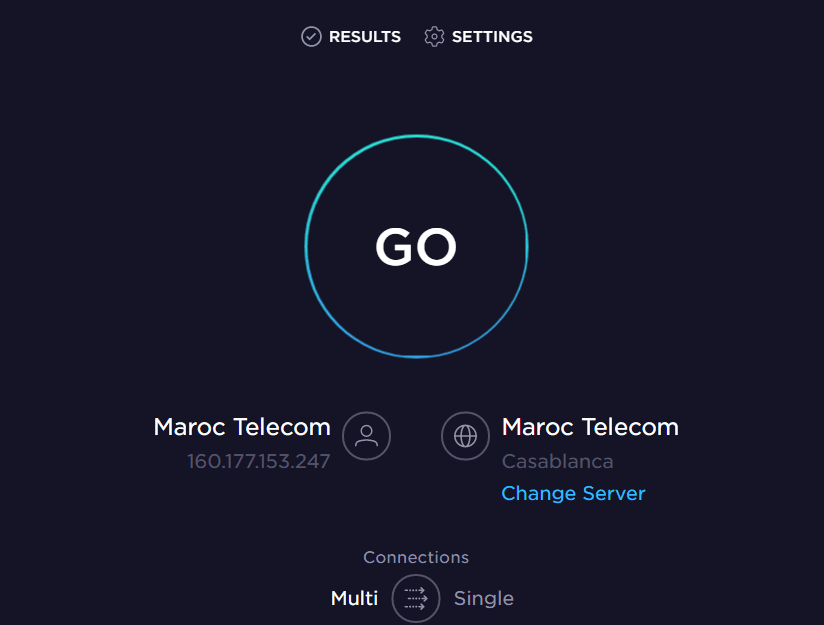This screenshot has width=824, height=625.
Task: Start the speed test with GO
Action: [x=416, y=247]
